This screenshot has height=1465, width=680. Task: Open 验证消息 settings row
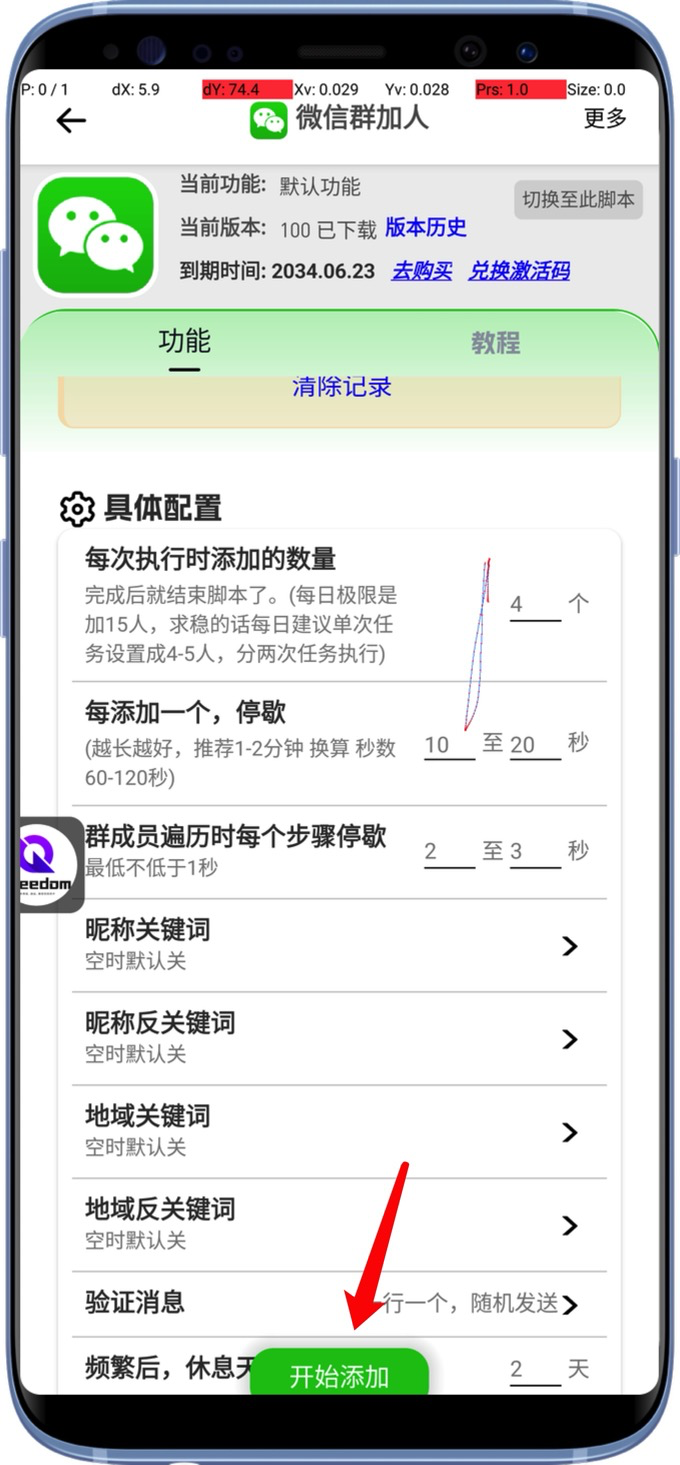pos(339,1303)
